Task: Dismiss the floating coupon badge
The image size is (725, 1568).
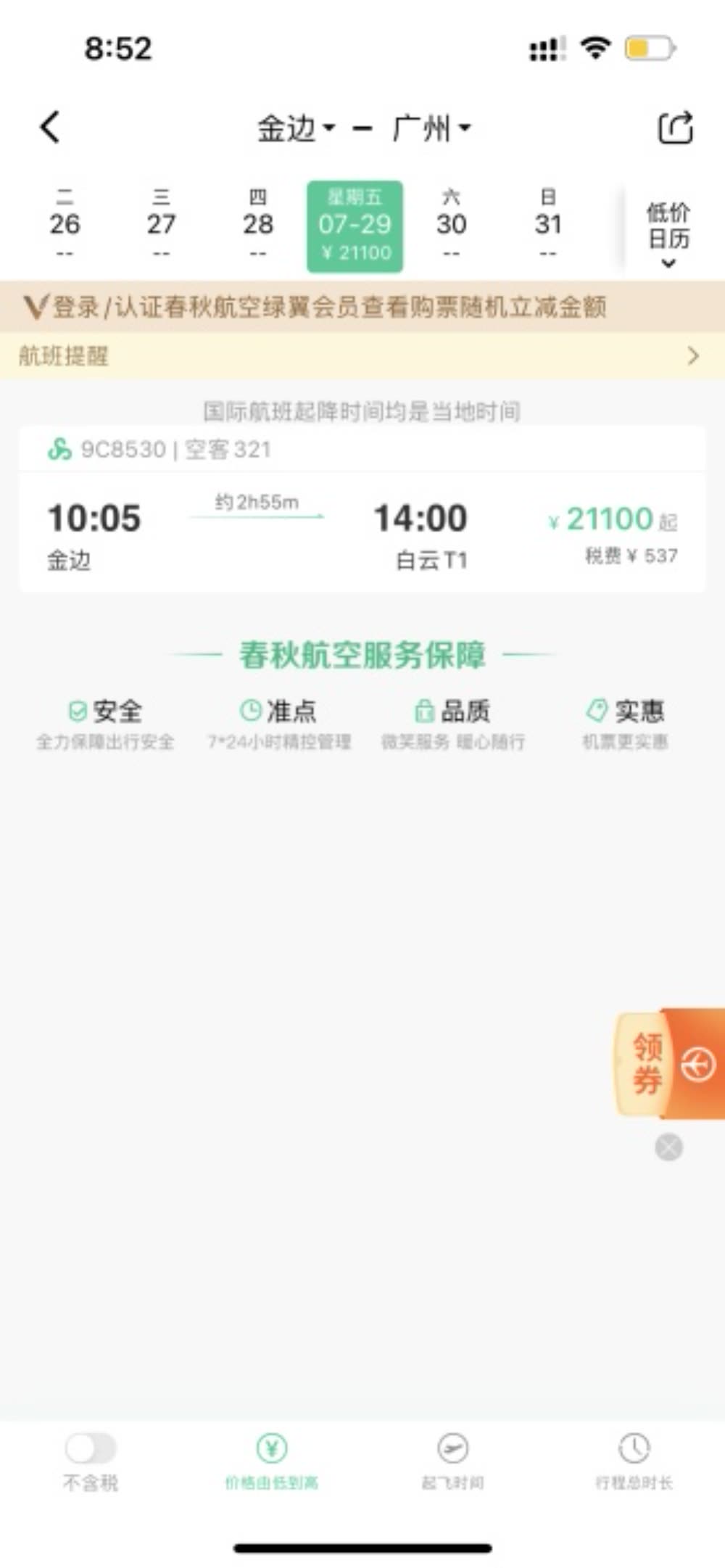Action: 668,1147
